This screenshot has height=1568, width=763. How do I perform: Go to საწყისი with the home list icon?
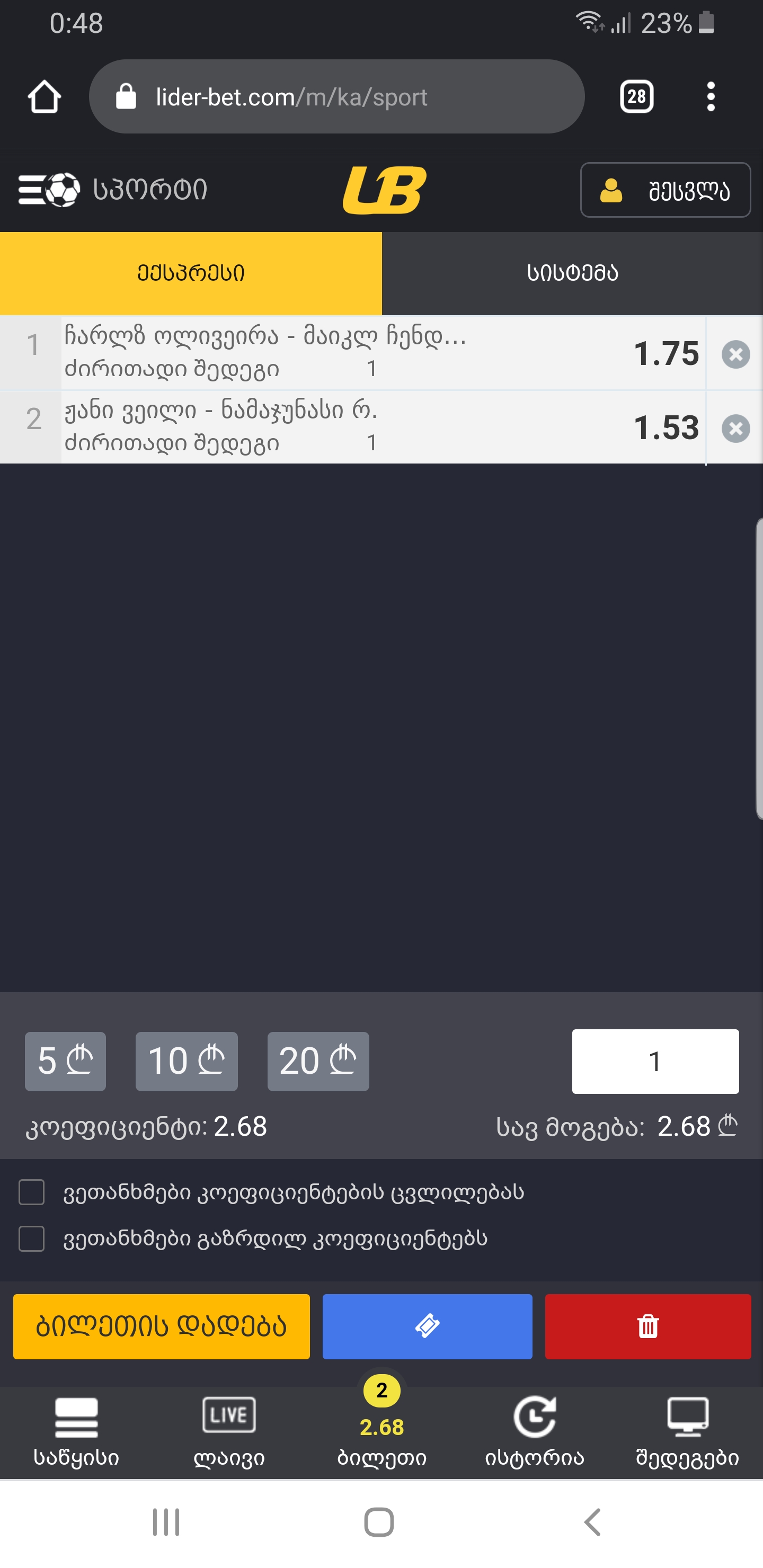click(76, 1430)
